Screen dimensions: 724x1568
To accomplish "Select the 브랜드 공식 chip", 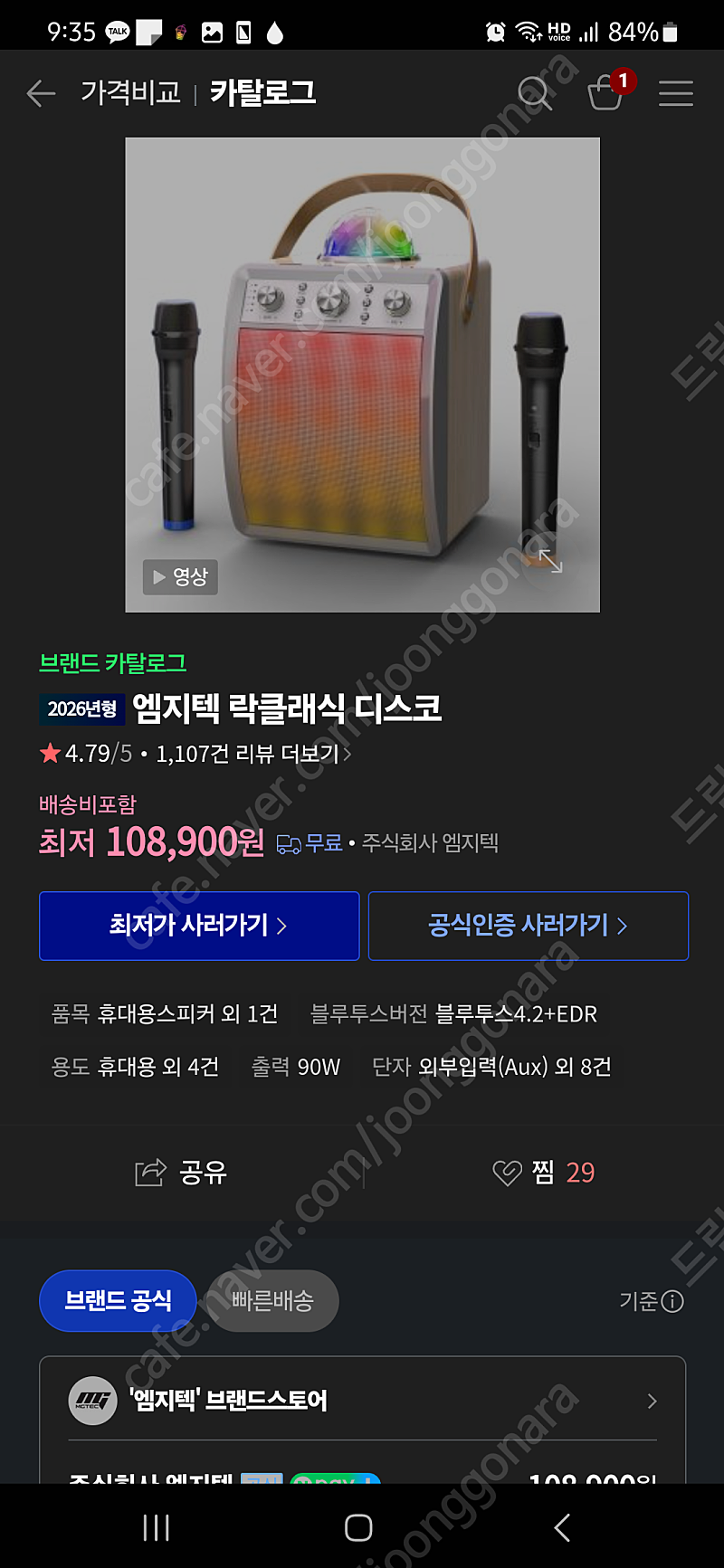I will point(118,1301).
